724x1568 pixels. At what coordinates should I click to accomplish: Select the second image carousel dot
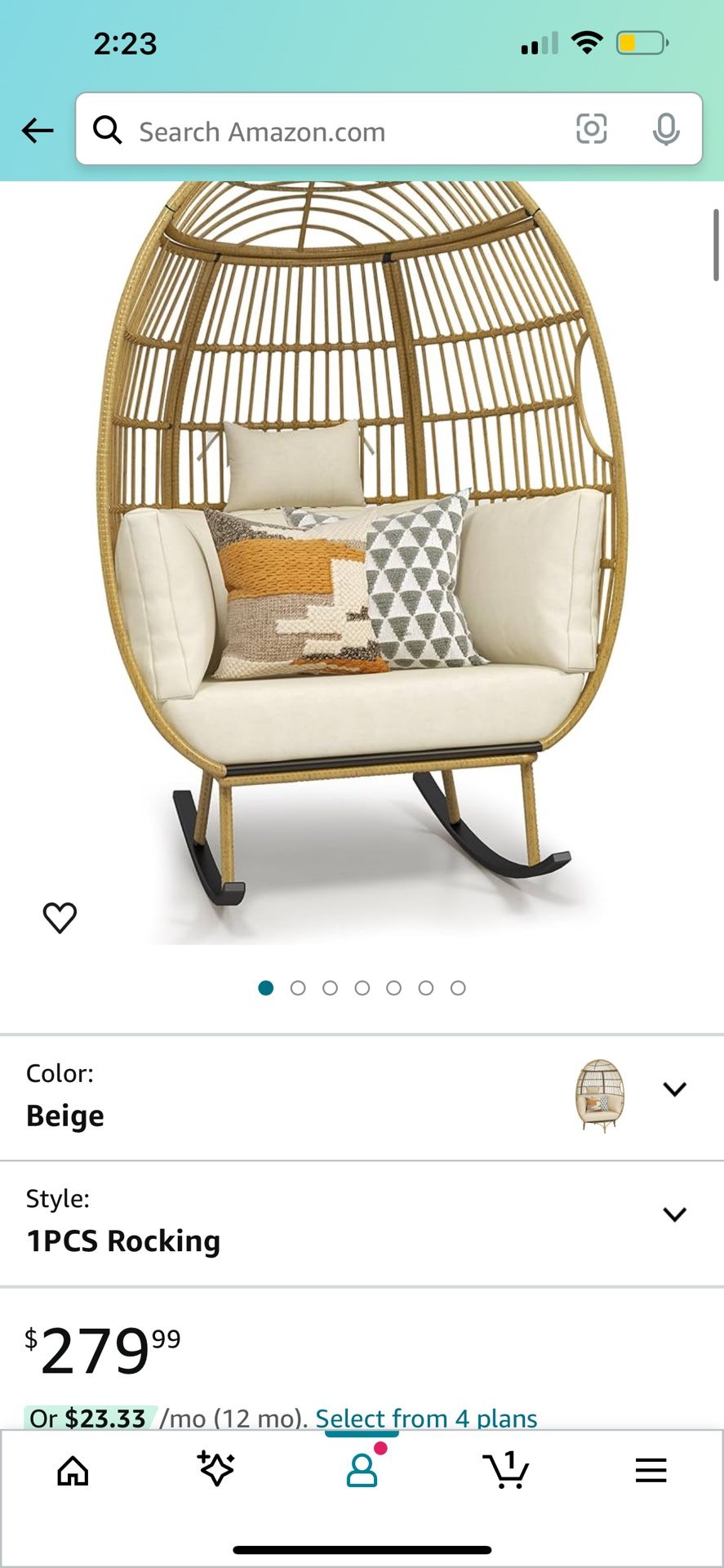[299, 987]
